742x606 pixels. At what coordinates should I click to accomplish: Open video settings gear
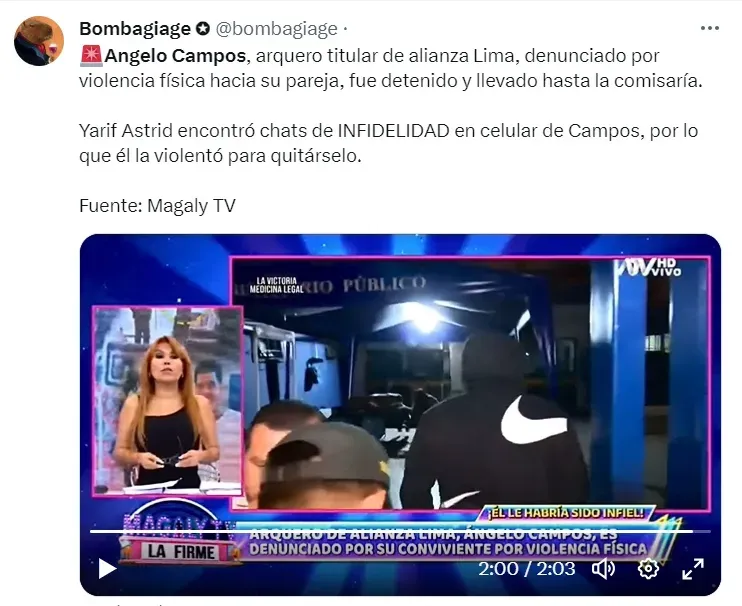click(x=648, y=569)
